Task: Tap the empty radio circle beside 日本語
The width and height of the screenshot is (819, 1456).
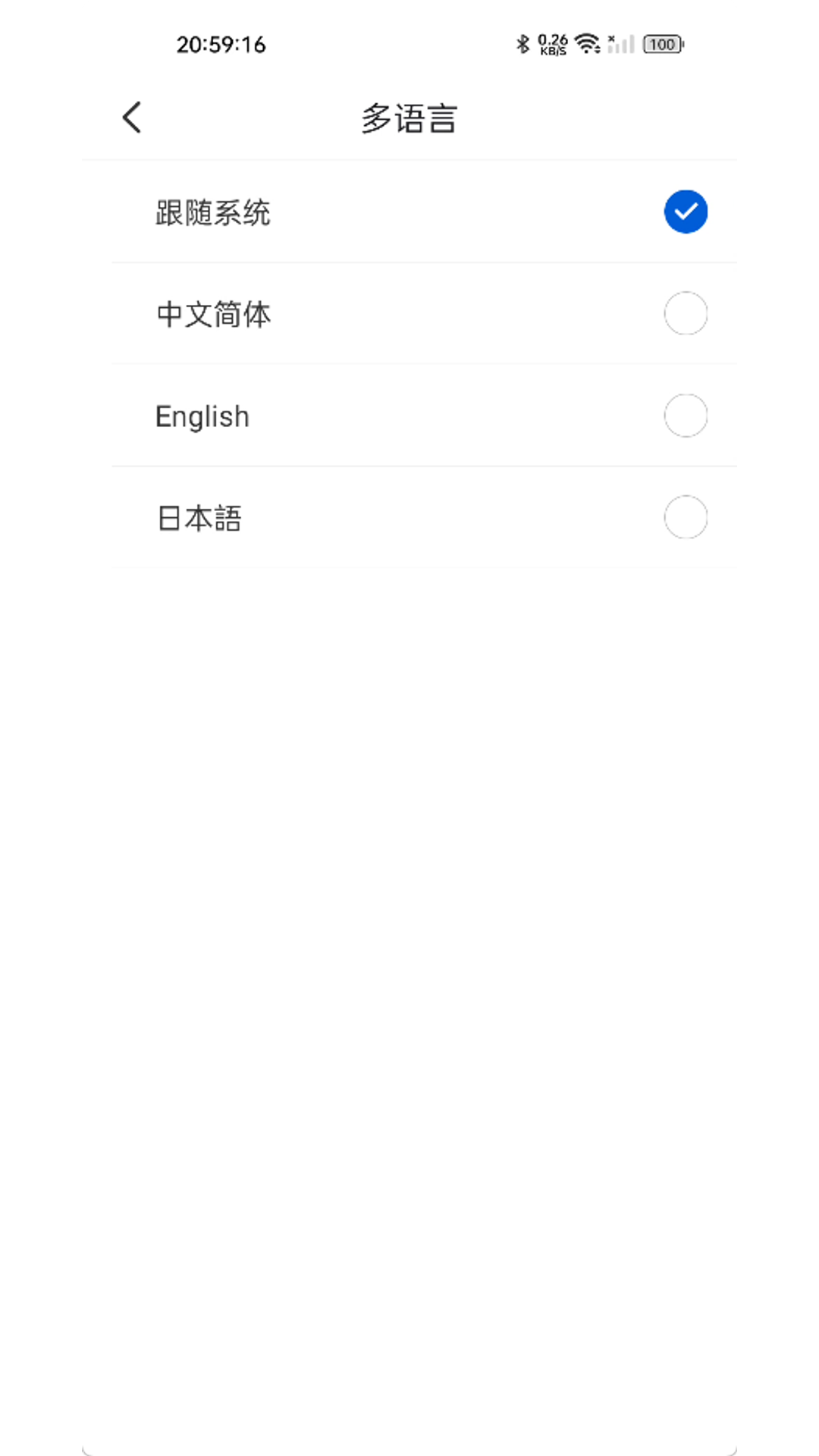Action: tap(685, 517)
